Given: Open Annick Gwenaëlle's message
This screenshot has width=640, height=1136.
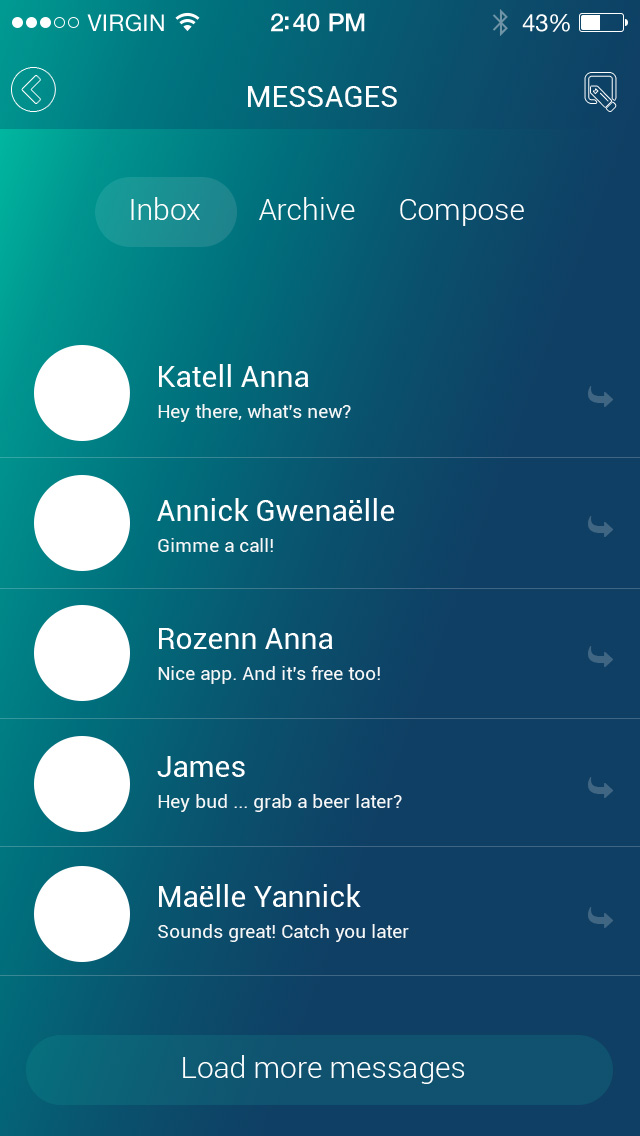Looking at the screenshot, I should (x=320, y=523).
